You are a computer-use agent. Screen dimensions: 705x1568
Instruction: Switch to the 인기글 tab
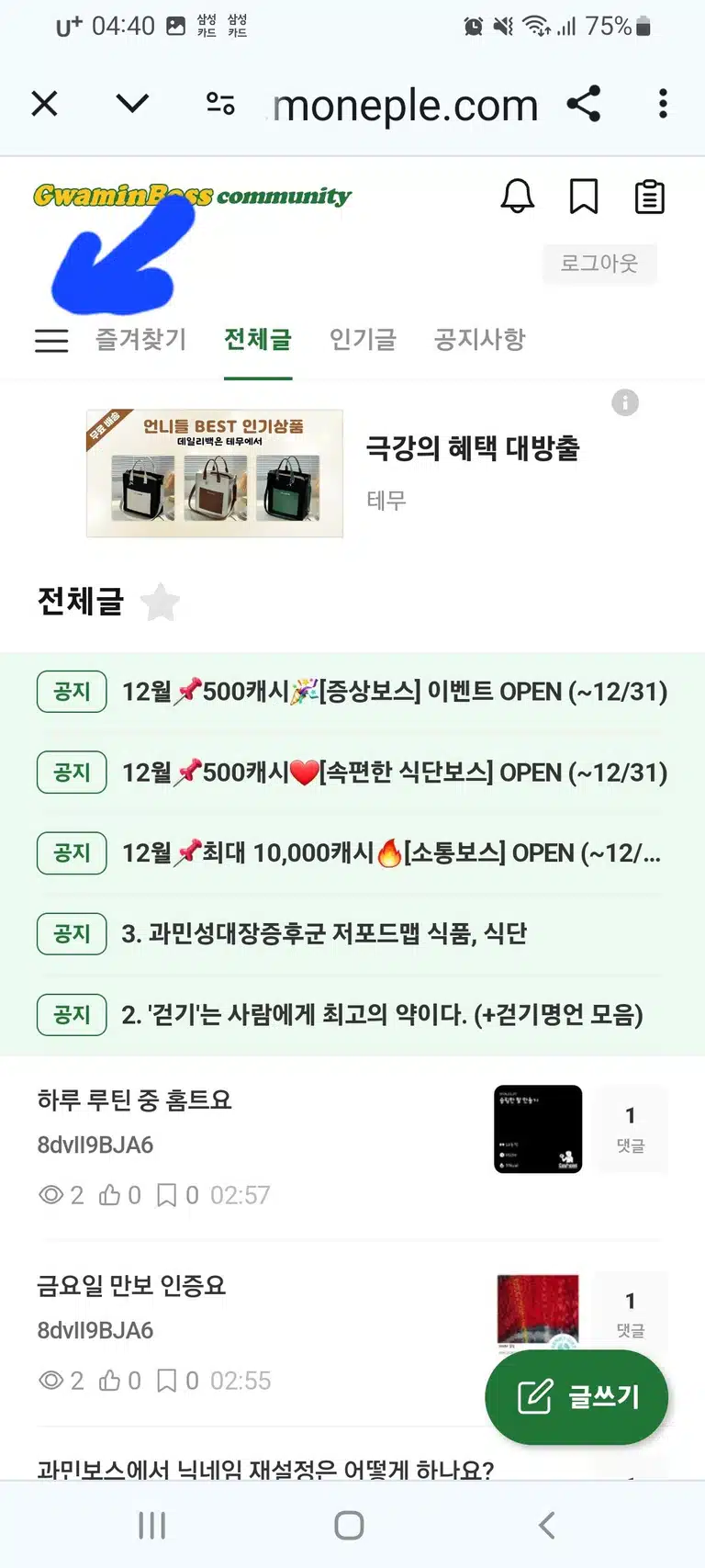363,339
